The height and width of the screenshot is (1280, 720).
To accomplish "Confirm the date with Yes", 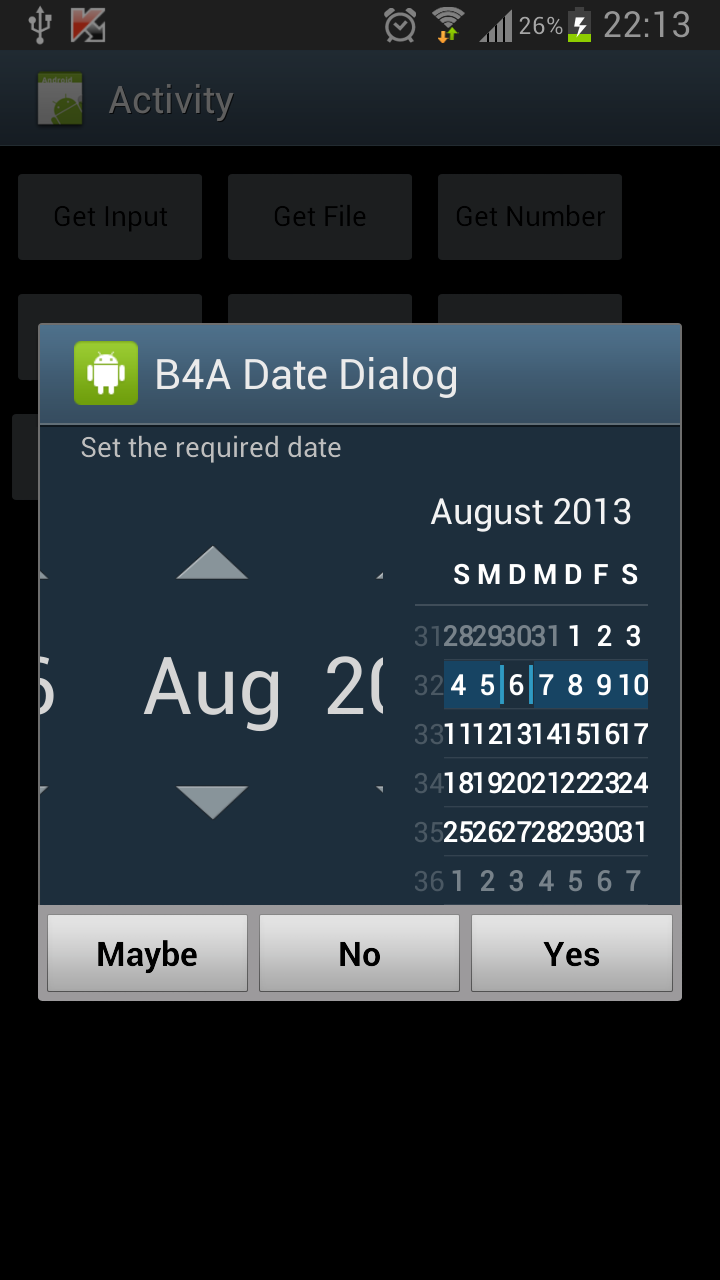I will pyautogui.click(x=572, y=953).
